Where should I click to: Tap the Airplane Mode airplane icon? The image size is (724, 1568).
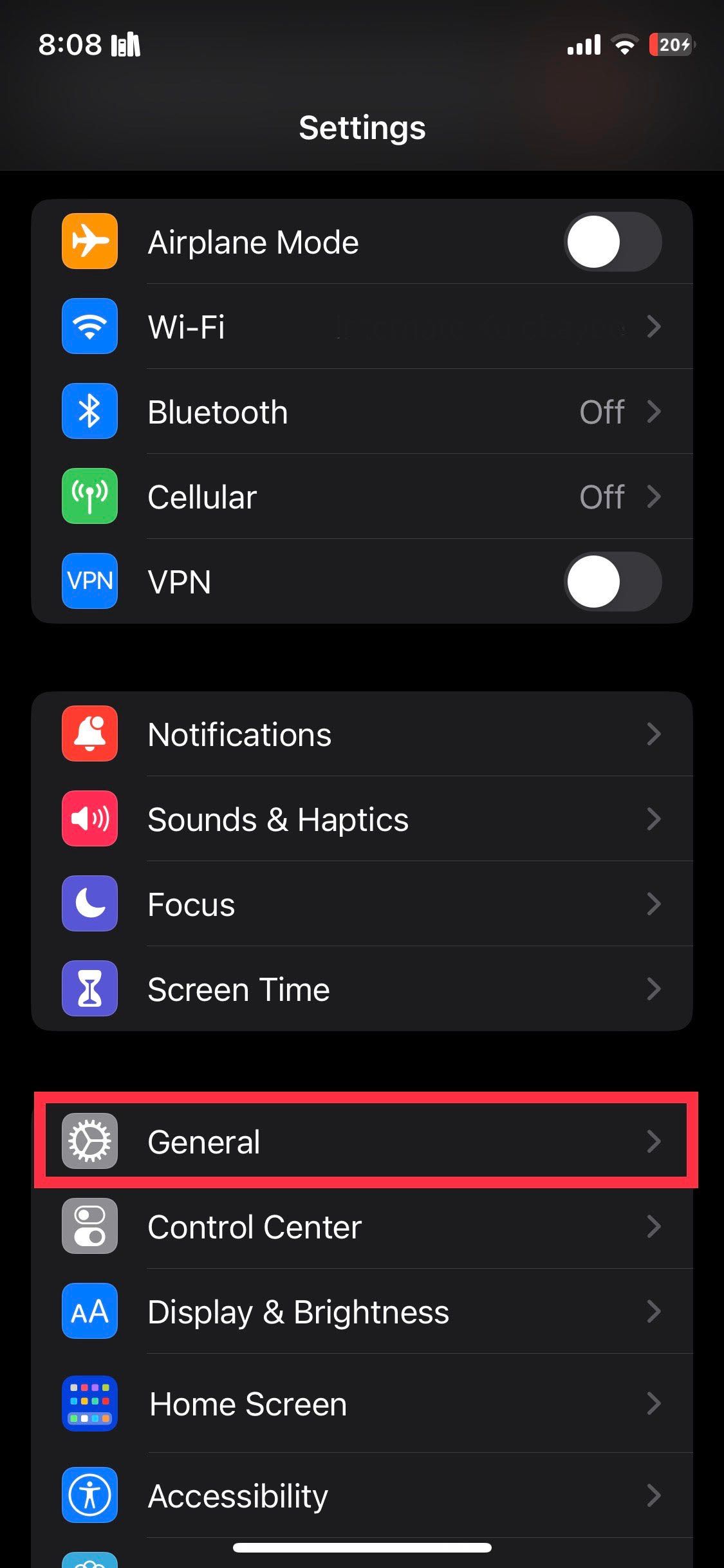[x=89, y=241]
